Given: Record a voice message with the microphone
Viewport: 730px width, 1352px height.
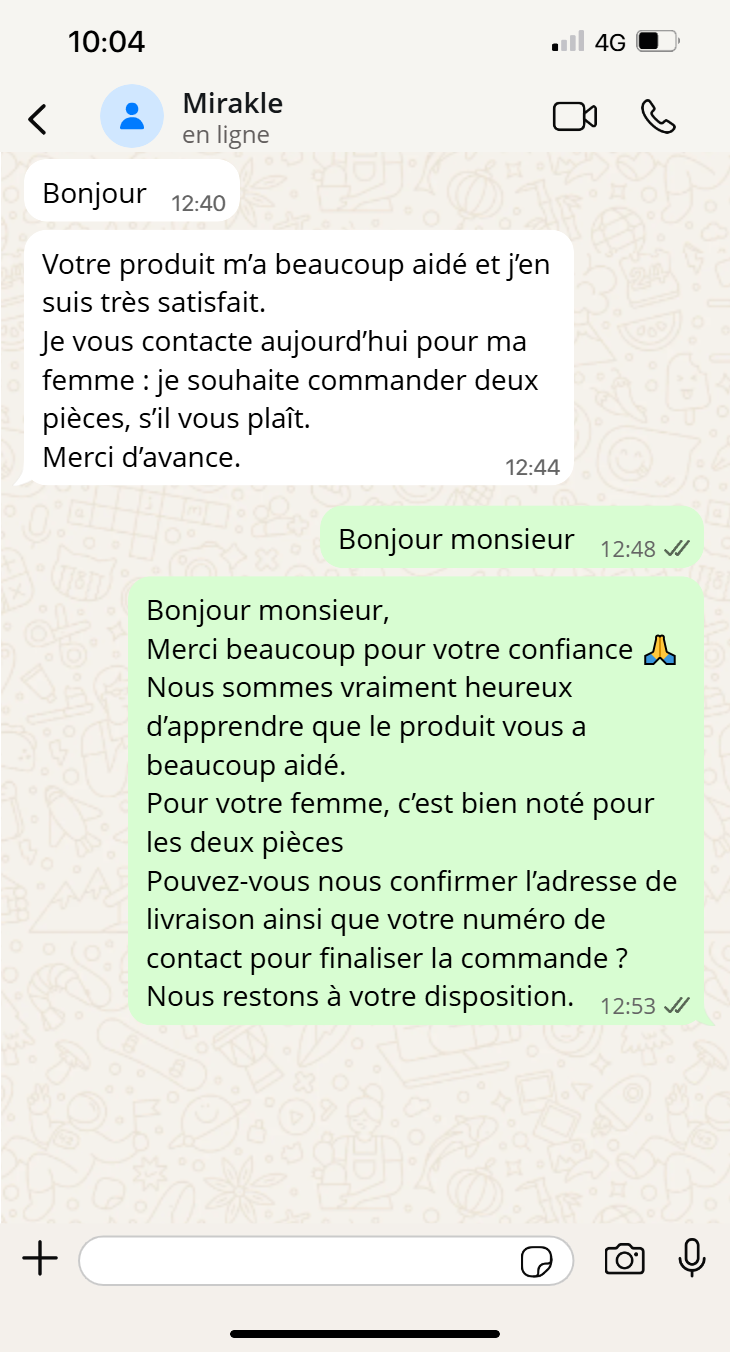Looking at the screenshot, I should tap(692, 1258).
